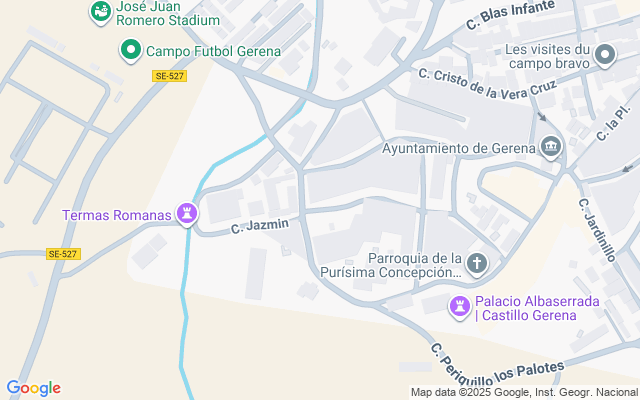640x400 pixels.
Task: Open Parroquia de la Purísima Concepción marker
Action: [477, 264]
